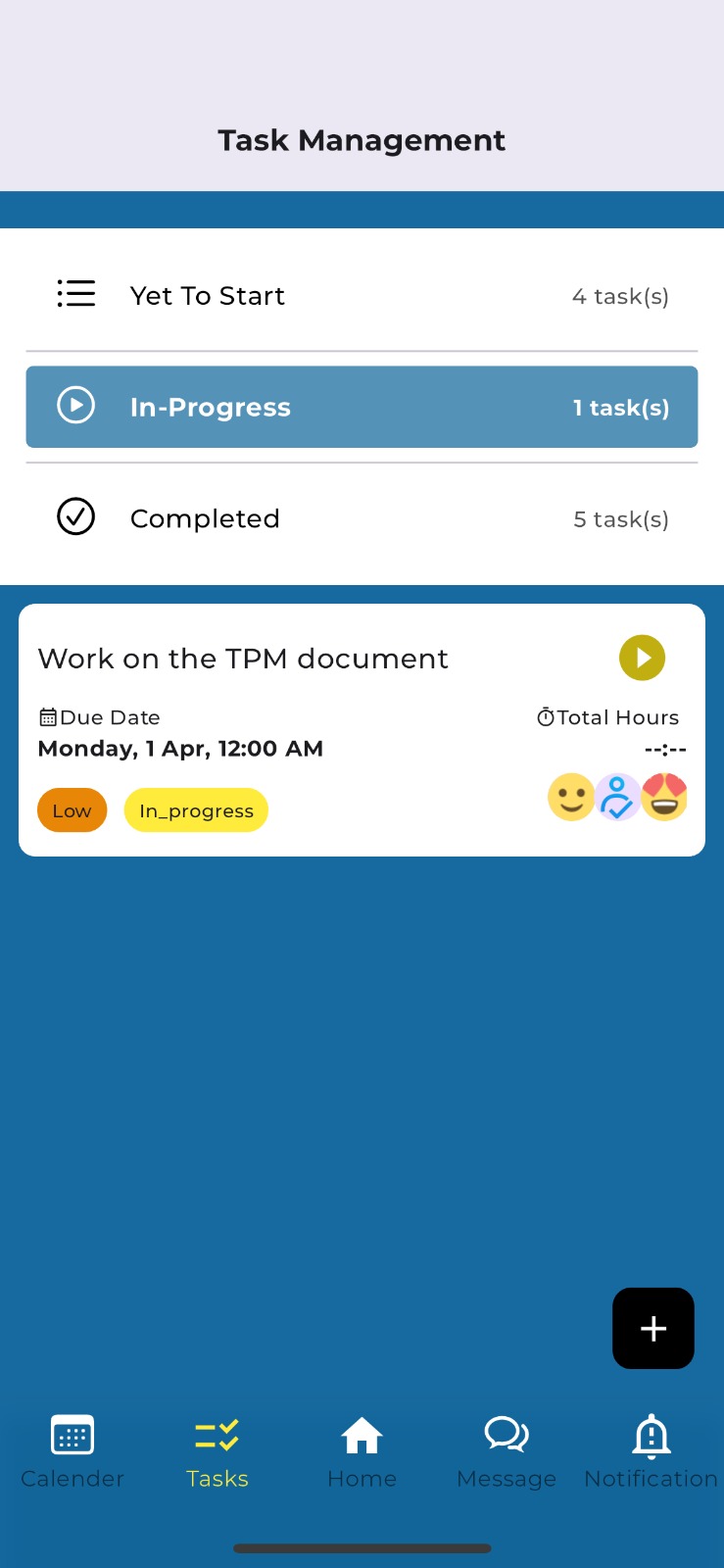Open the Work on the TPM document card
Viewport: 724px width, 1568px height.
pyautogui.click(x=362, y=730)
